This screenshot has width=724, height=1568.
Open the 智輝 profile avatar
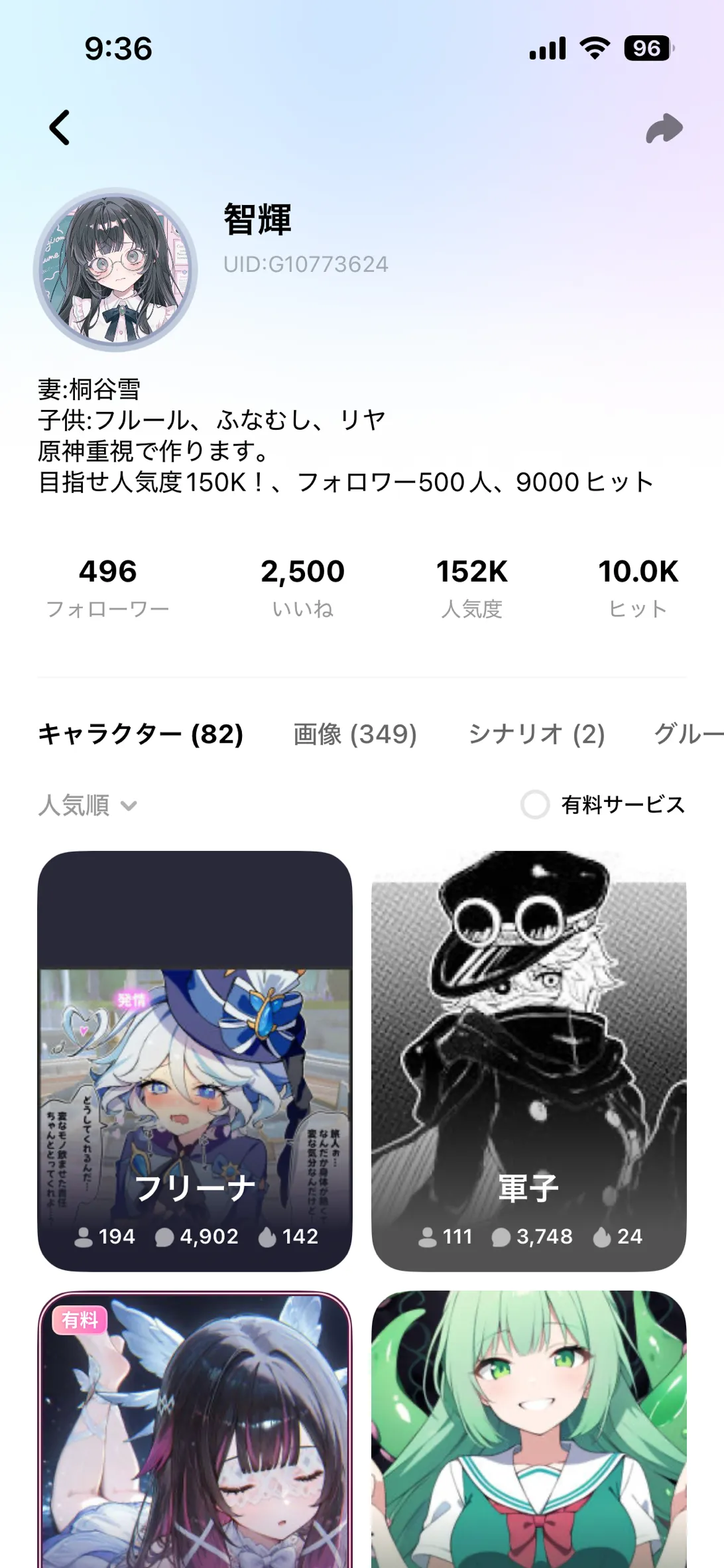pos(116,269)
